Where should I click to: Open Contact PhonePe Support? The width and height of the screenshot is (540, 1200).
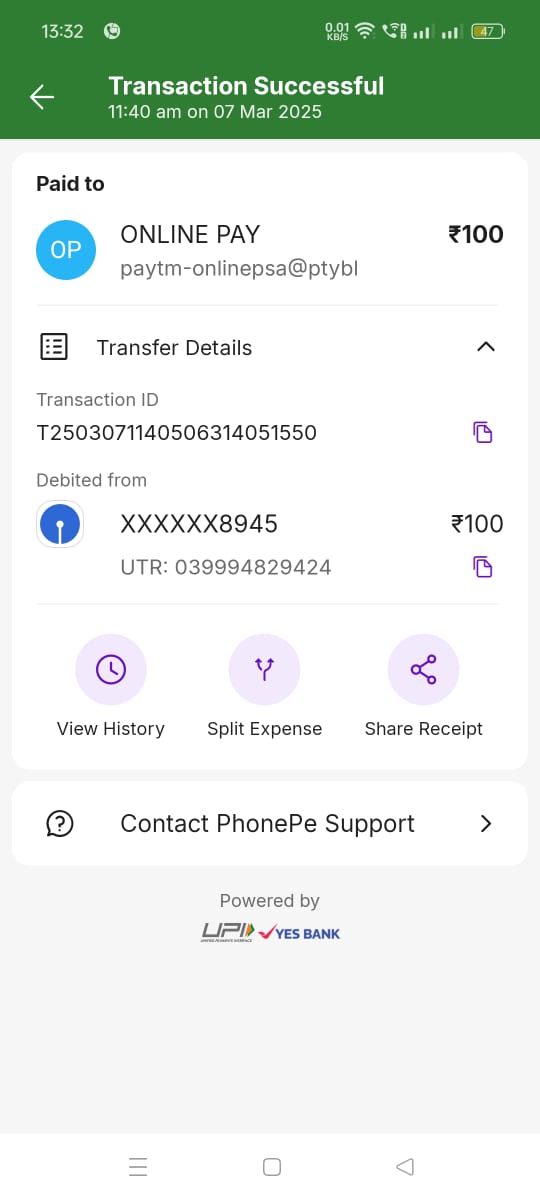coord(270,823)
